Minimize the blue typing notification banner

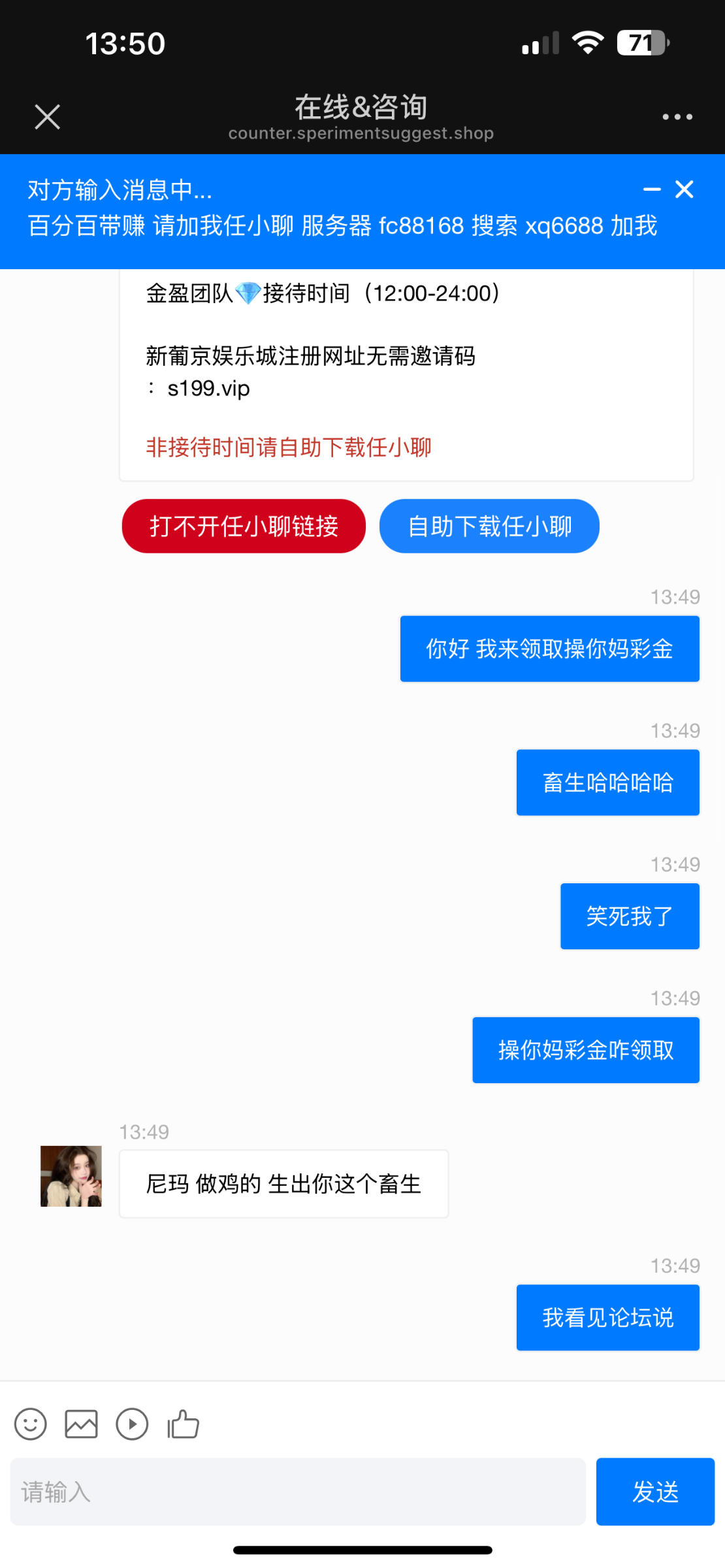tap(652, 189)
